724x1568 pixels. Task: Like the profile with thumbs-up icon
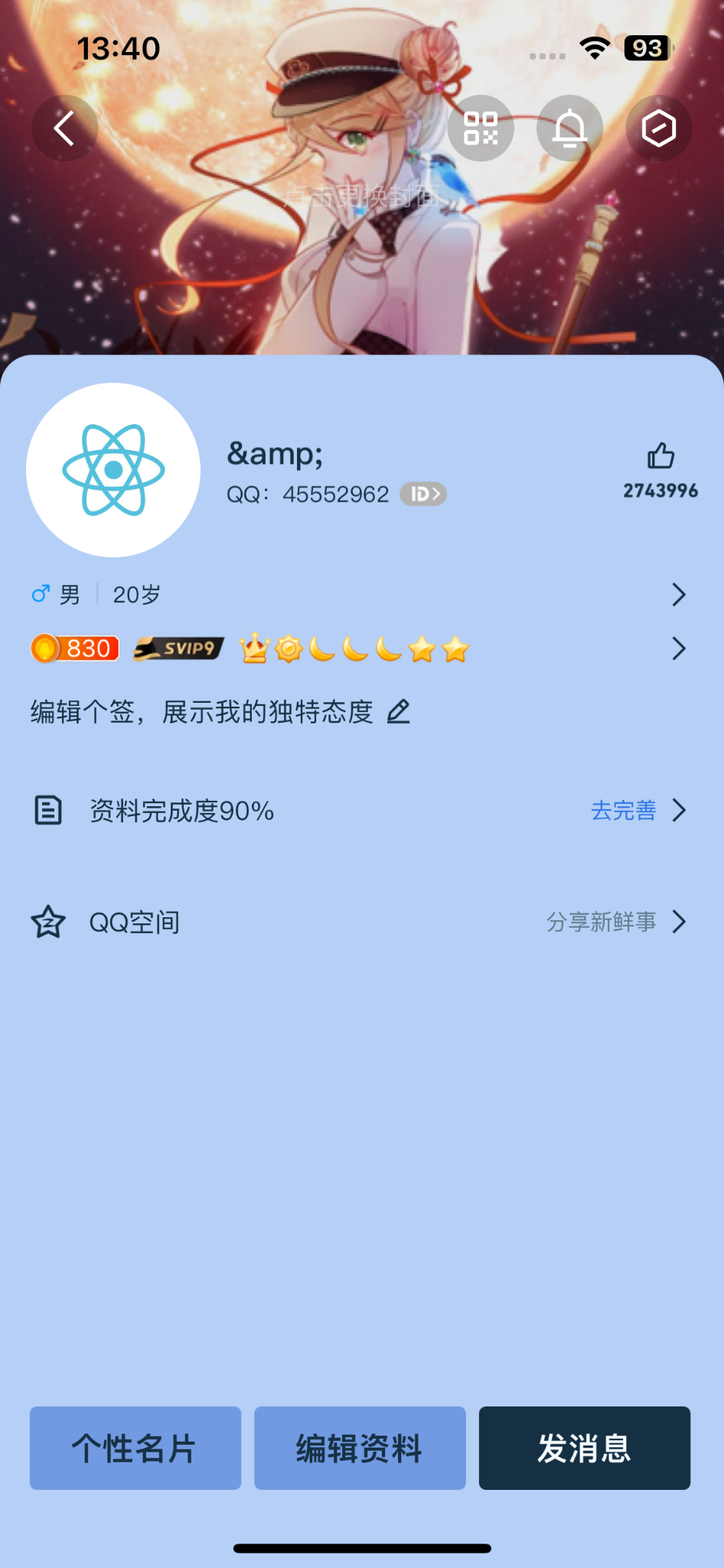[660, 457]
